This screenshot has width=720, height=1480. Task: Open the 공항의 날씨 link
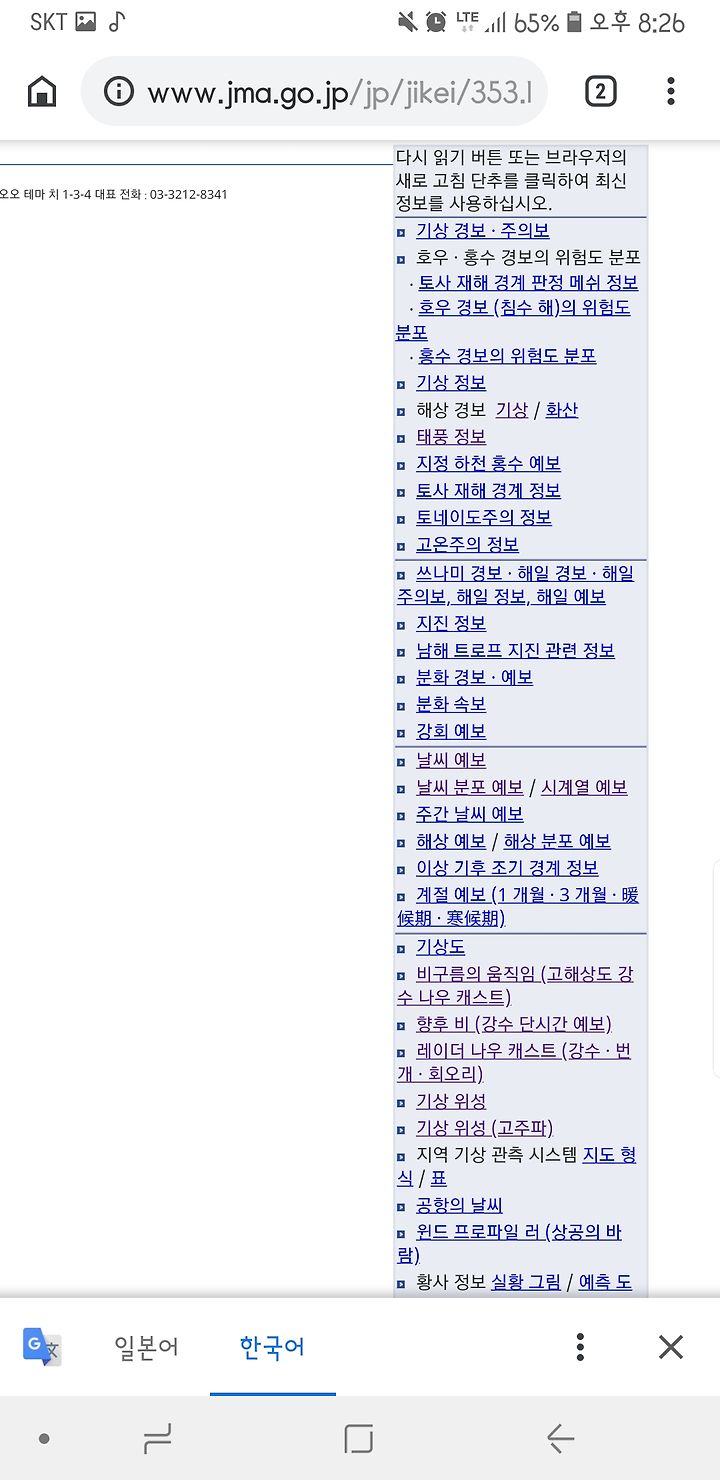coord(459,1205)
